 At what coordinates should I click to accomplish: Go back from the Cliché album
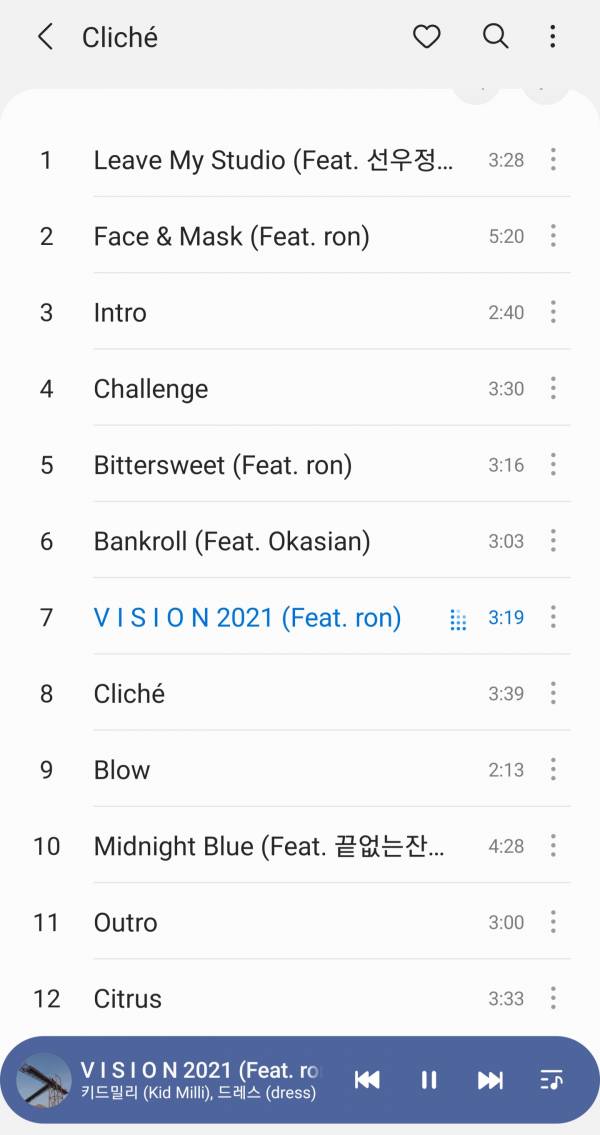[x=45, y=38]
